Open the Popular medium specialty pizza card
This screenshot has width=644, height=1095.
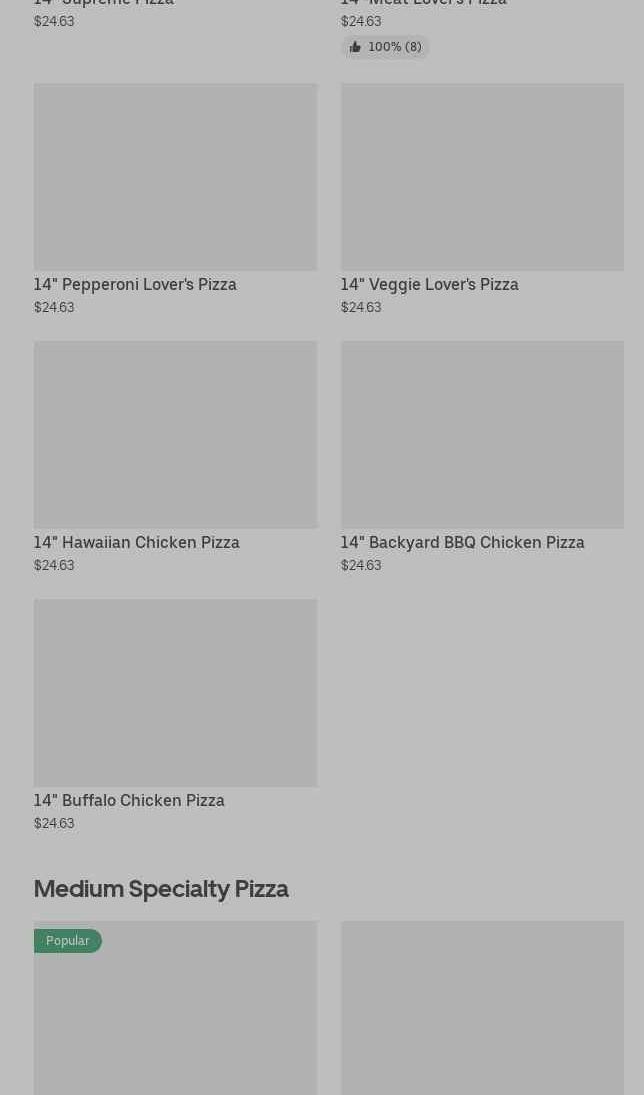[x=175, y=1010]
